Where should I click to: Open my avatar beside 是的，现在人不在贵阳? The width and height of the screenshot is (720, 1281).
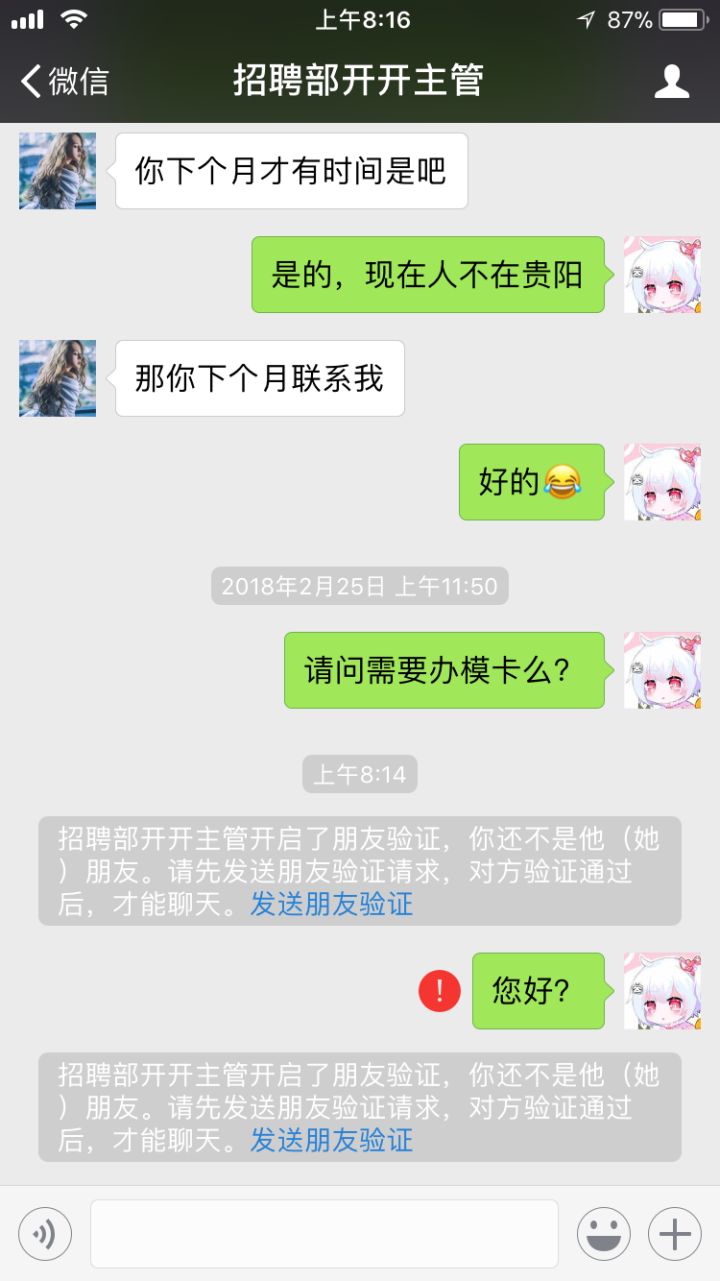(x=662, y=275)
